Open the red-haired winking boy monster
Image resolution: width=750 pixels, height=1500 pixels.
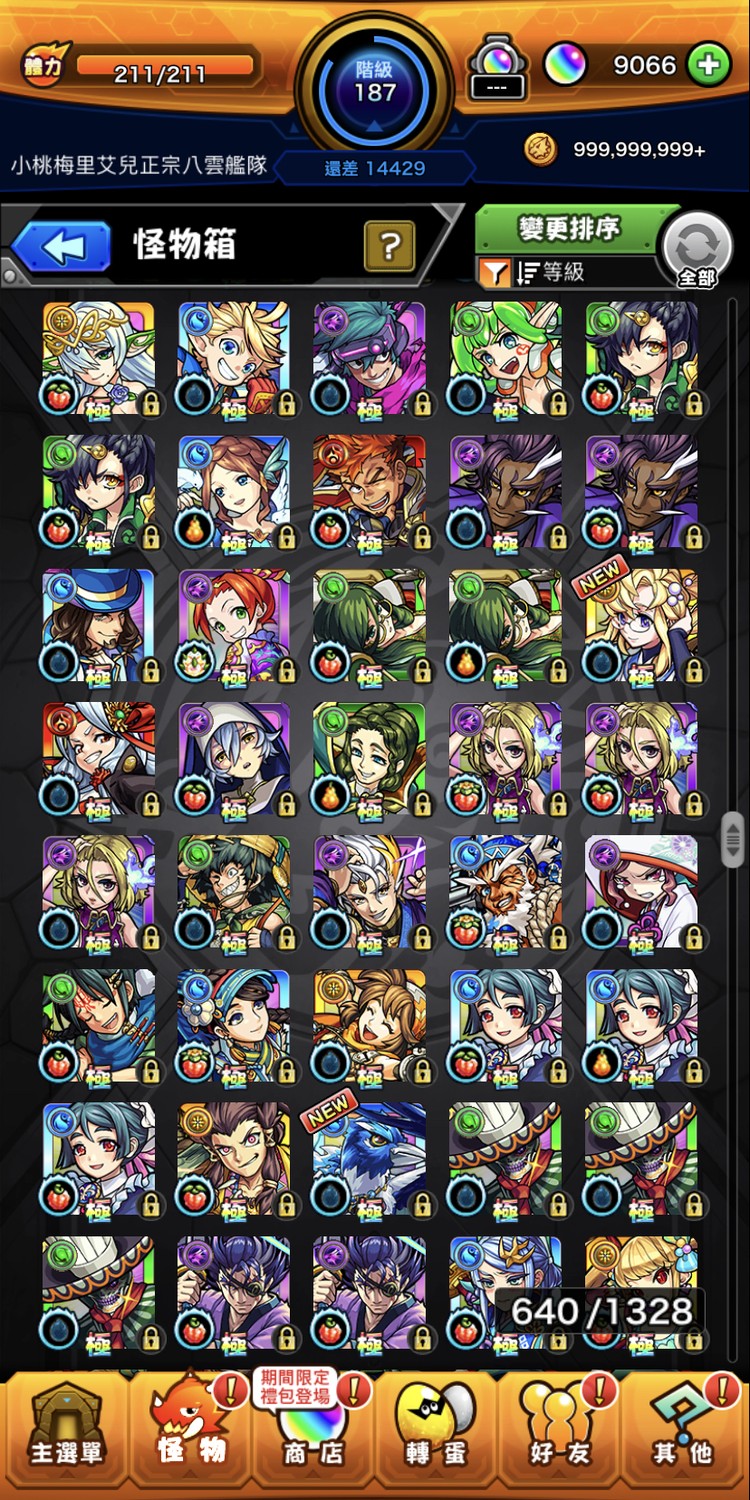coord(369,492)
